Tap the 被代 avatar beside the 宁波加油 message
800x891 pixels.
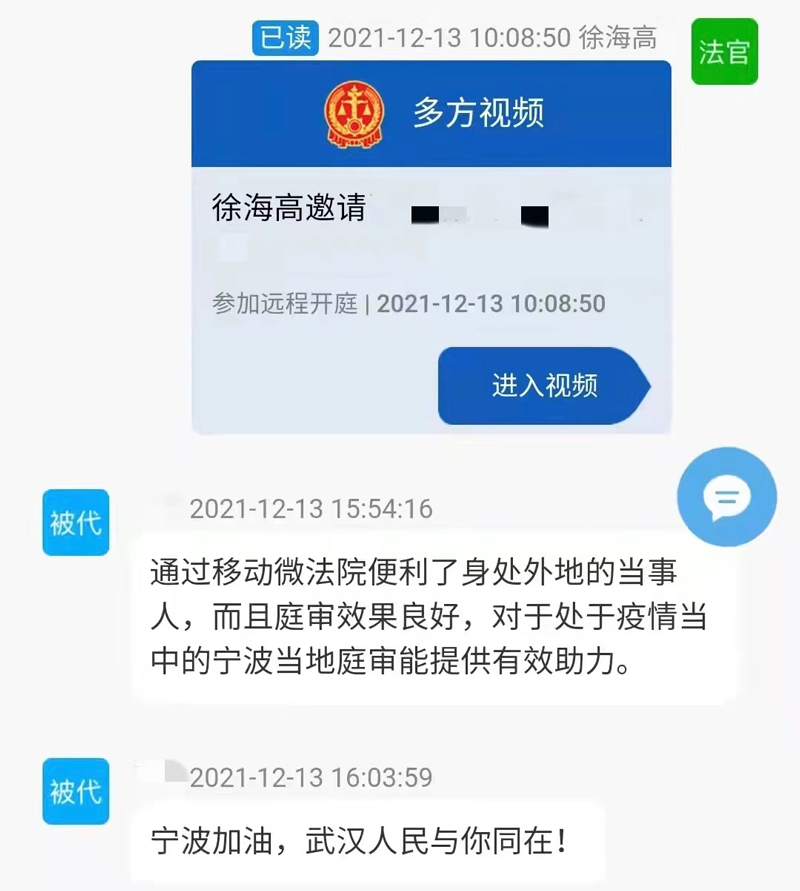coord(75,791)
